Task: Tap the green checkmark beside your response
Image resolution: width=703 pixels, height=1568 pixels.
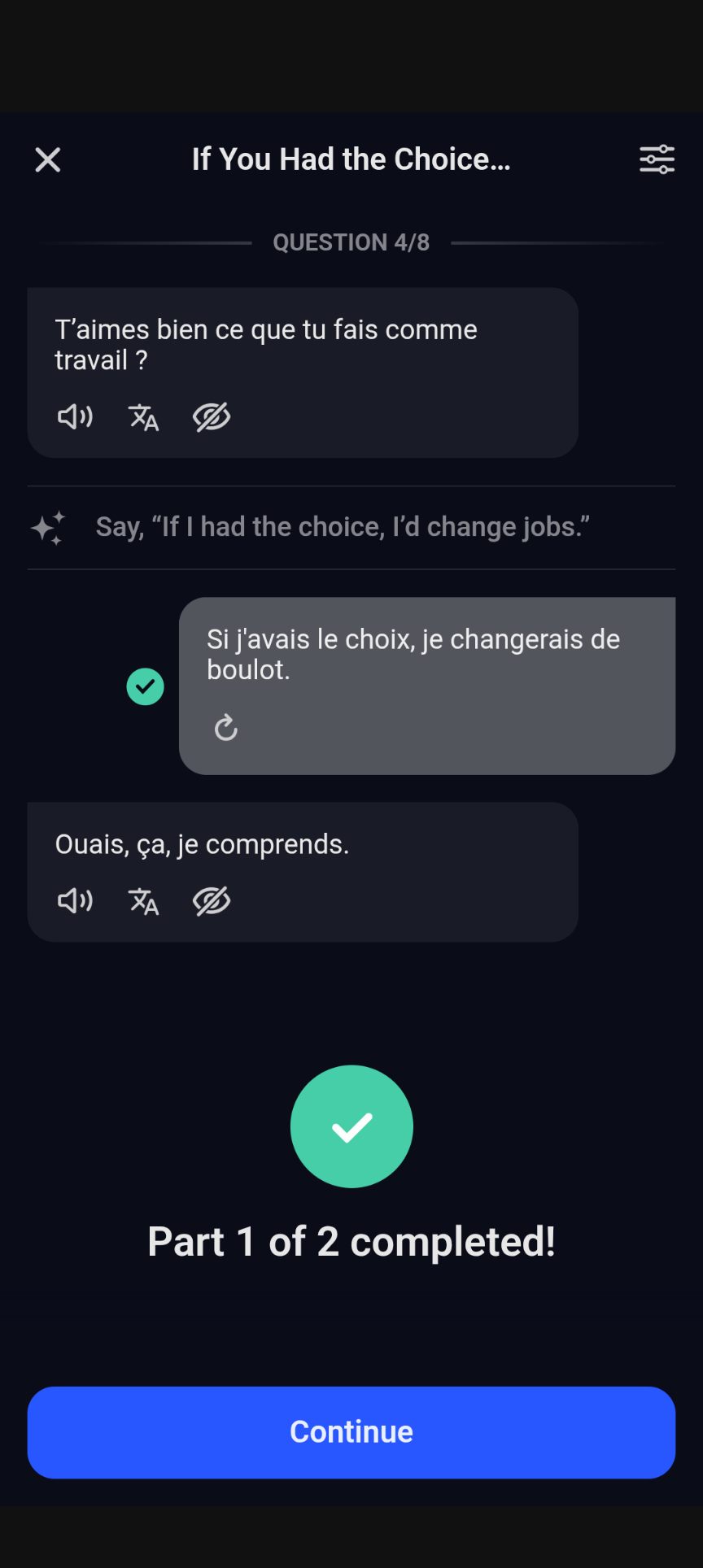Action: (145, 686)
